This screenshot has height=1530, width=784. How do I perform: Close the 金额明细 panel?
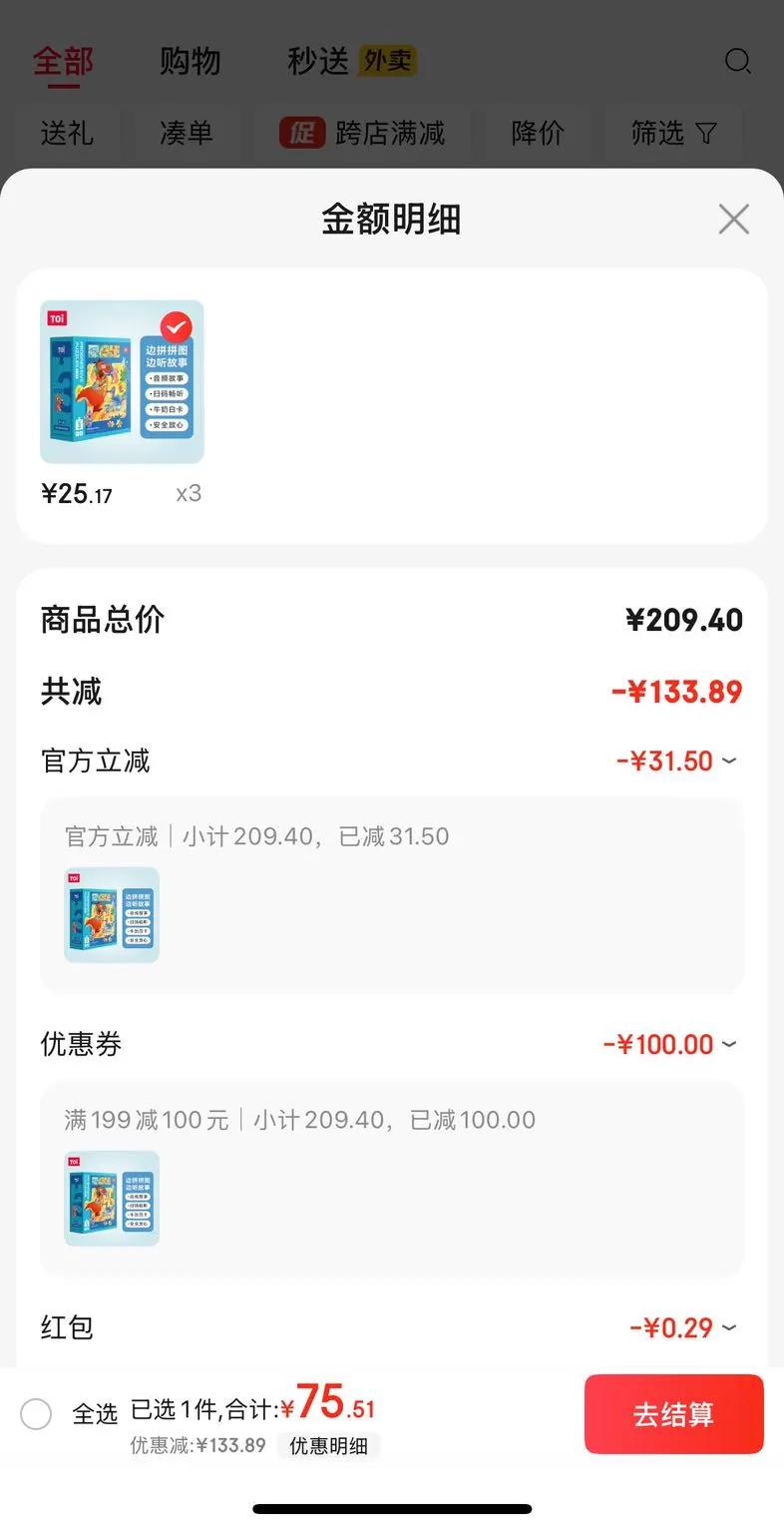point(733,220)
